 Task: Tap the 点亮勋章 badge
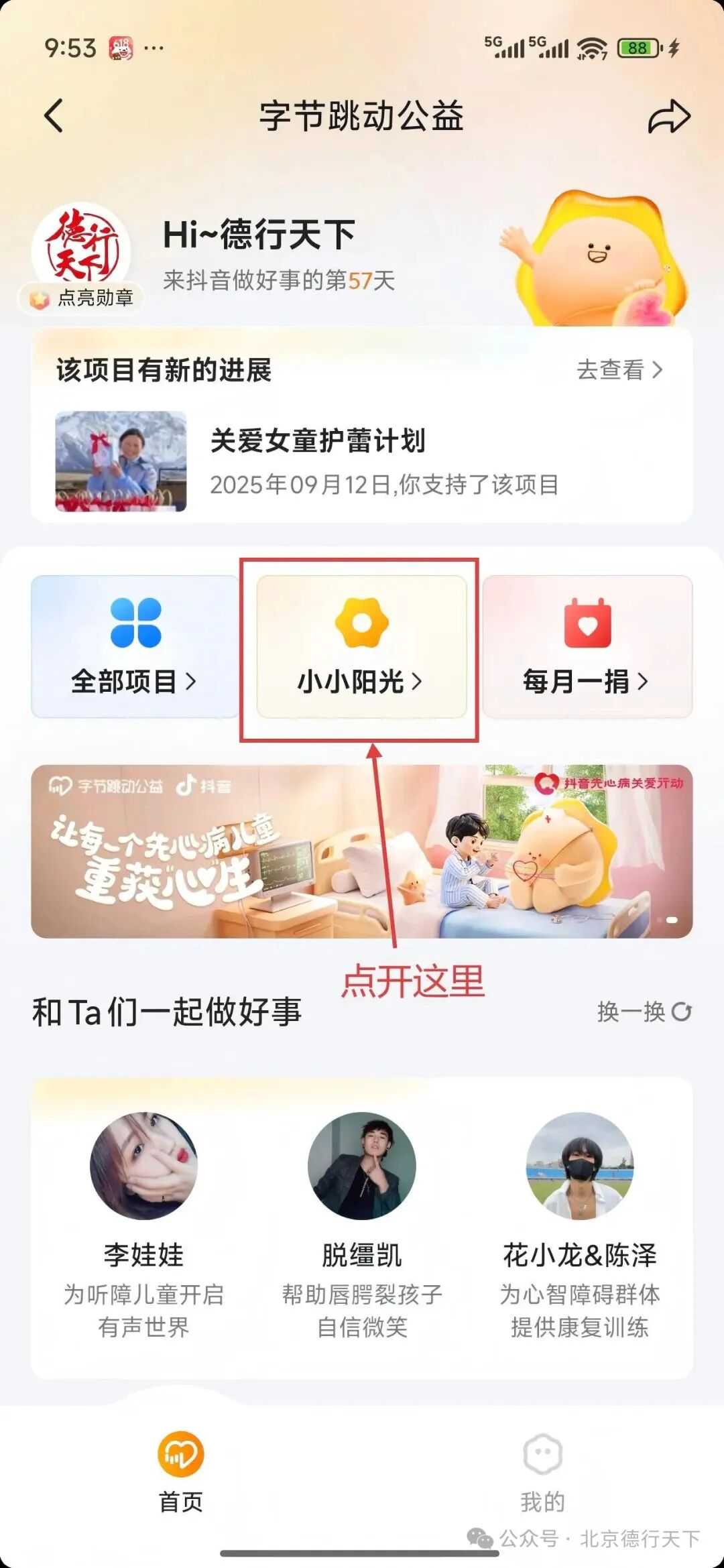tap(82, 298)
